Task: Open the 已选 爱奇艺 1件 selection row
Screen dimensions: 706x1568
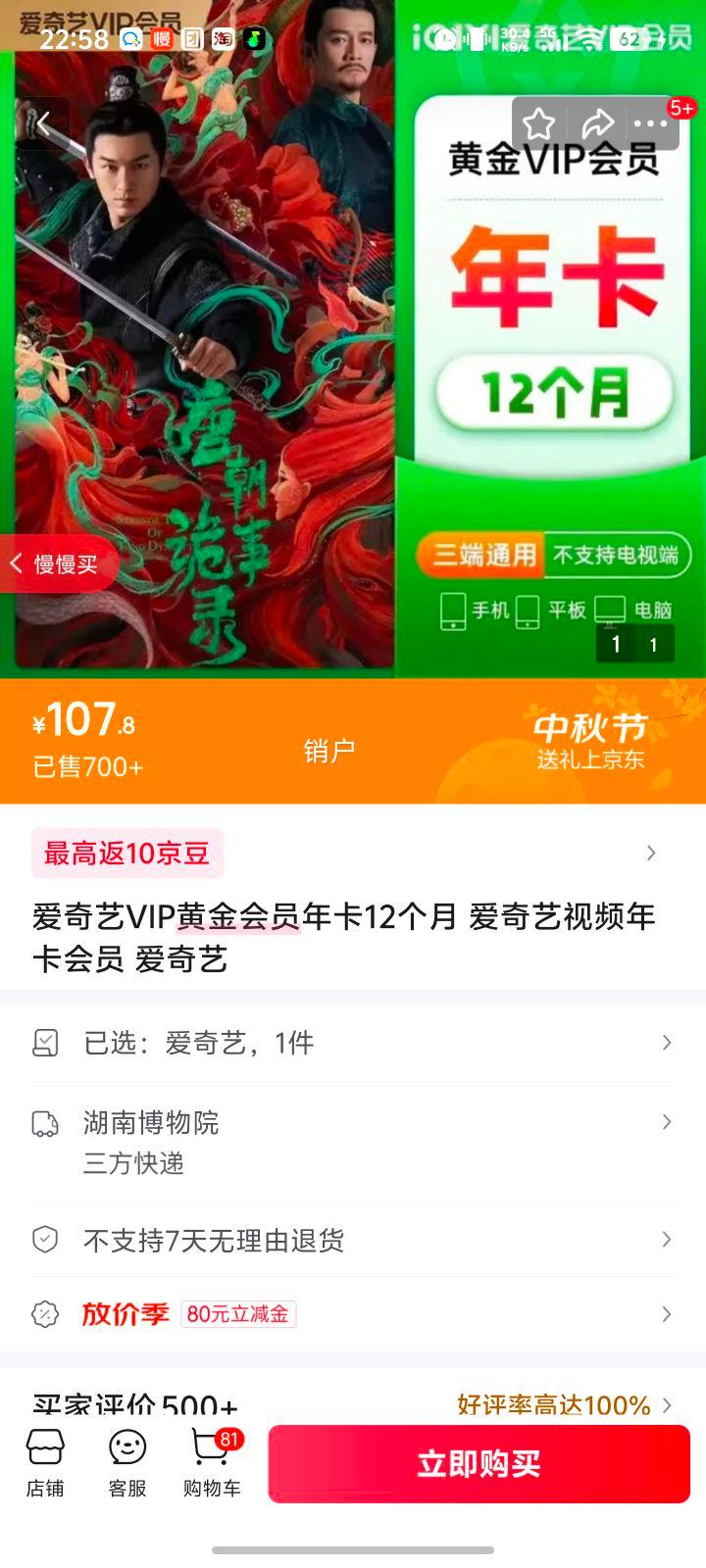Action: pyautogui.click(x=353, y=1043)
